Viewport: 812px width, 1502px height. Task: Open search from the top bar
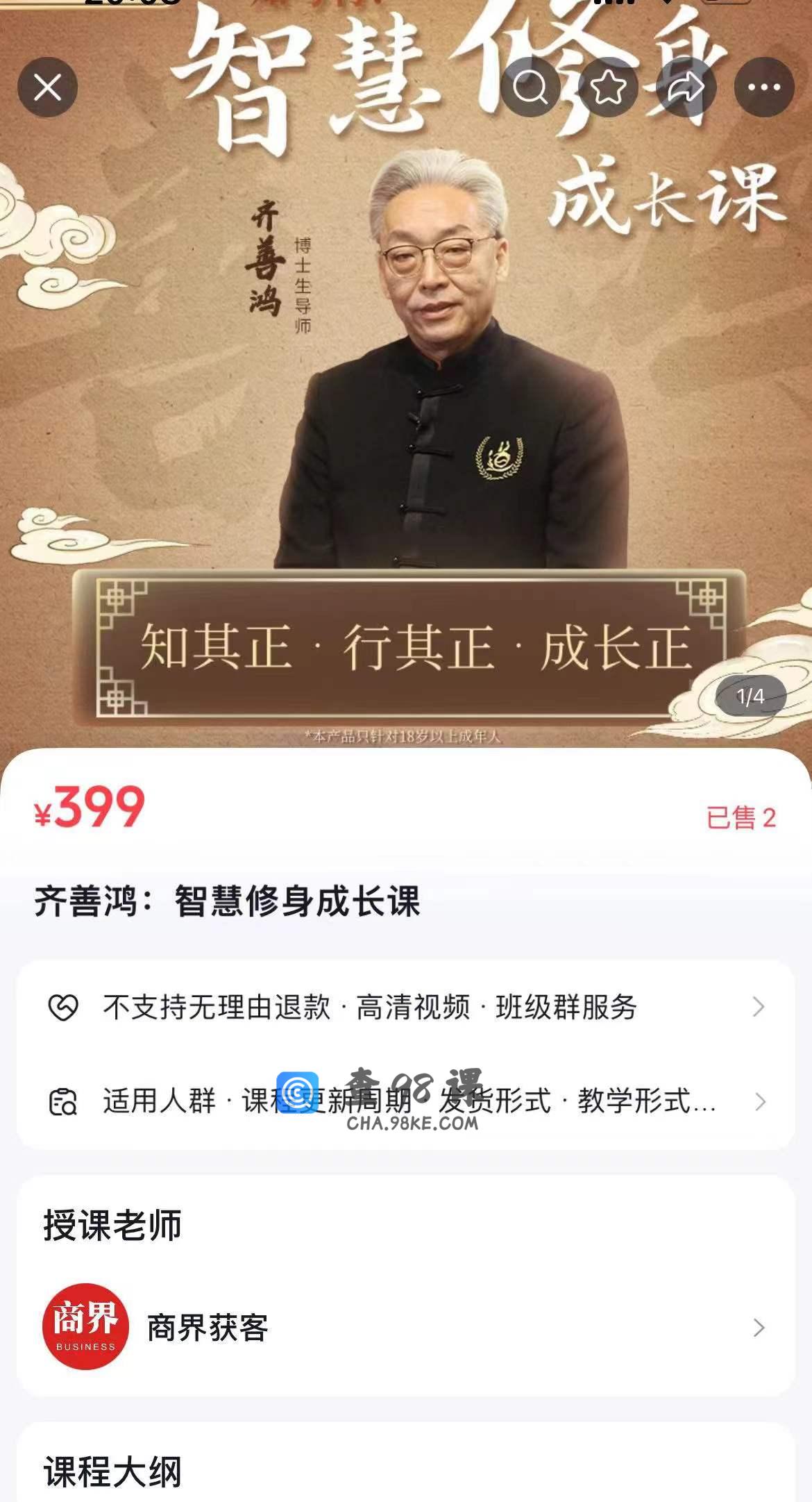[x=530, y=87]
